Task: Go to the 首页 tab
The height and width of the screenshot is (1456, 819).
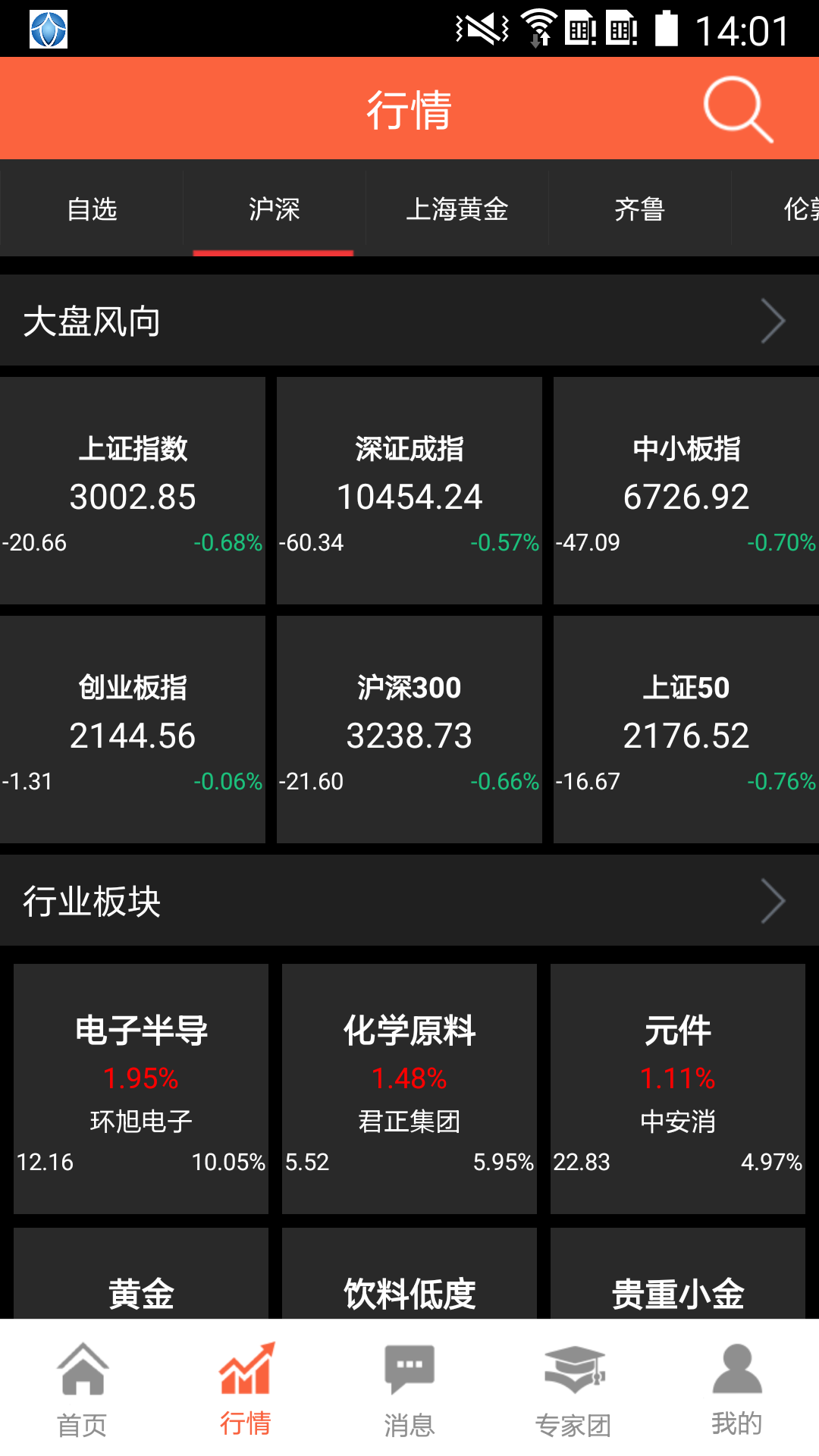Action: 82,1389
